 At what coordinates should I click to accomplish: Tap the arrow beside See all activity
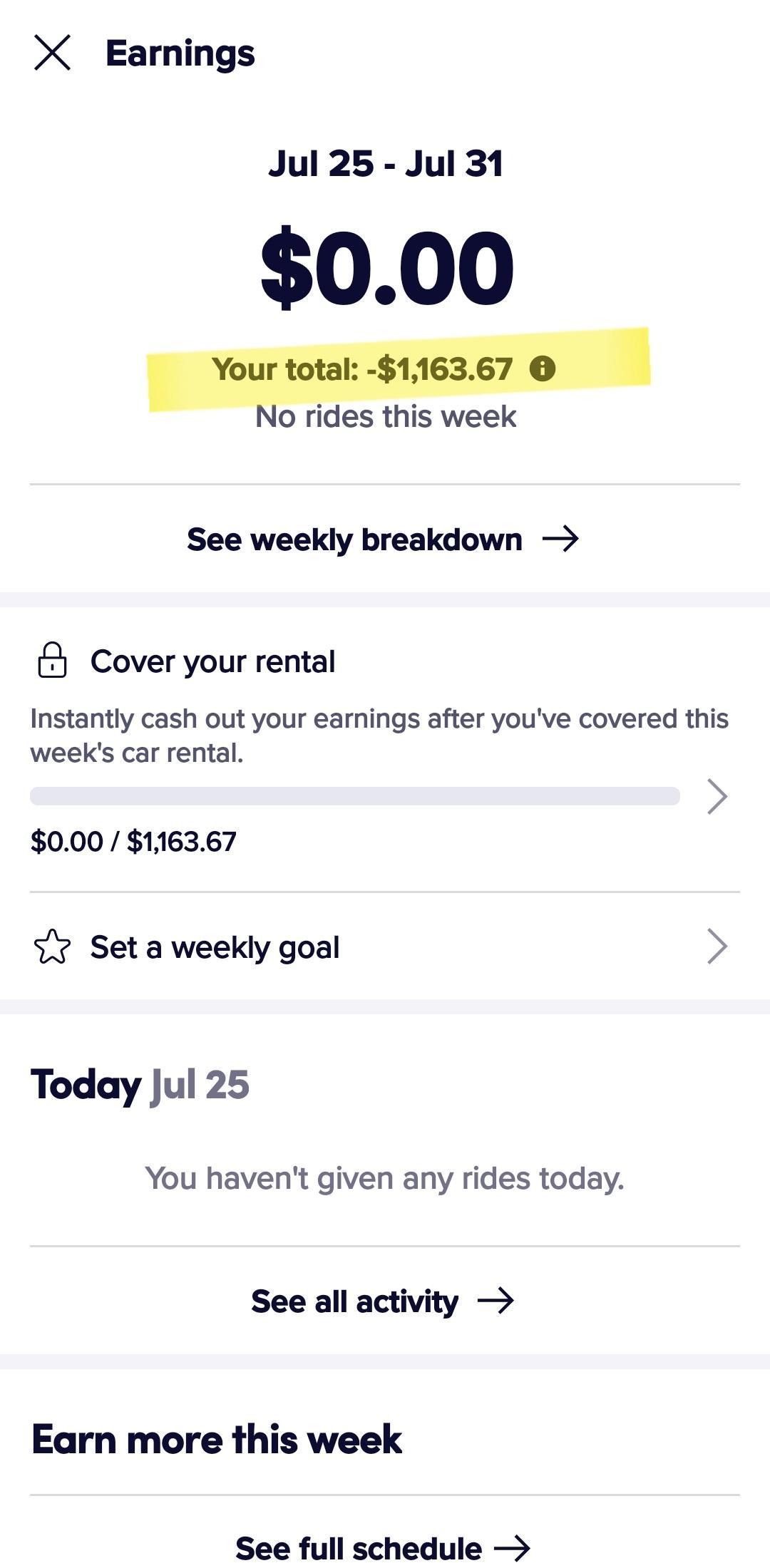click(499, 1299)
